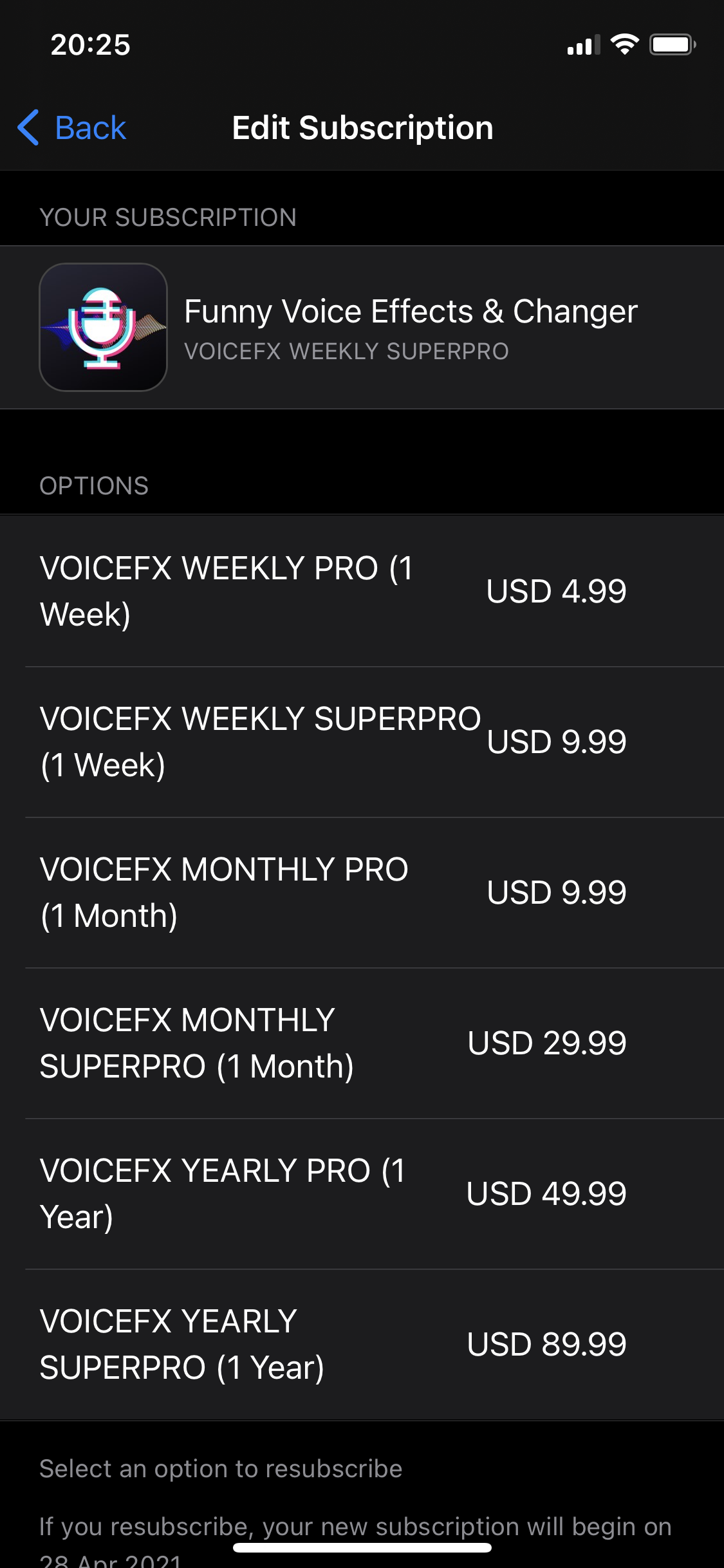
Task: Select VOICEFX MONTHLY SUPERPRO 1 Month plan
Action: (362, 1043)
